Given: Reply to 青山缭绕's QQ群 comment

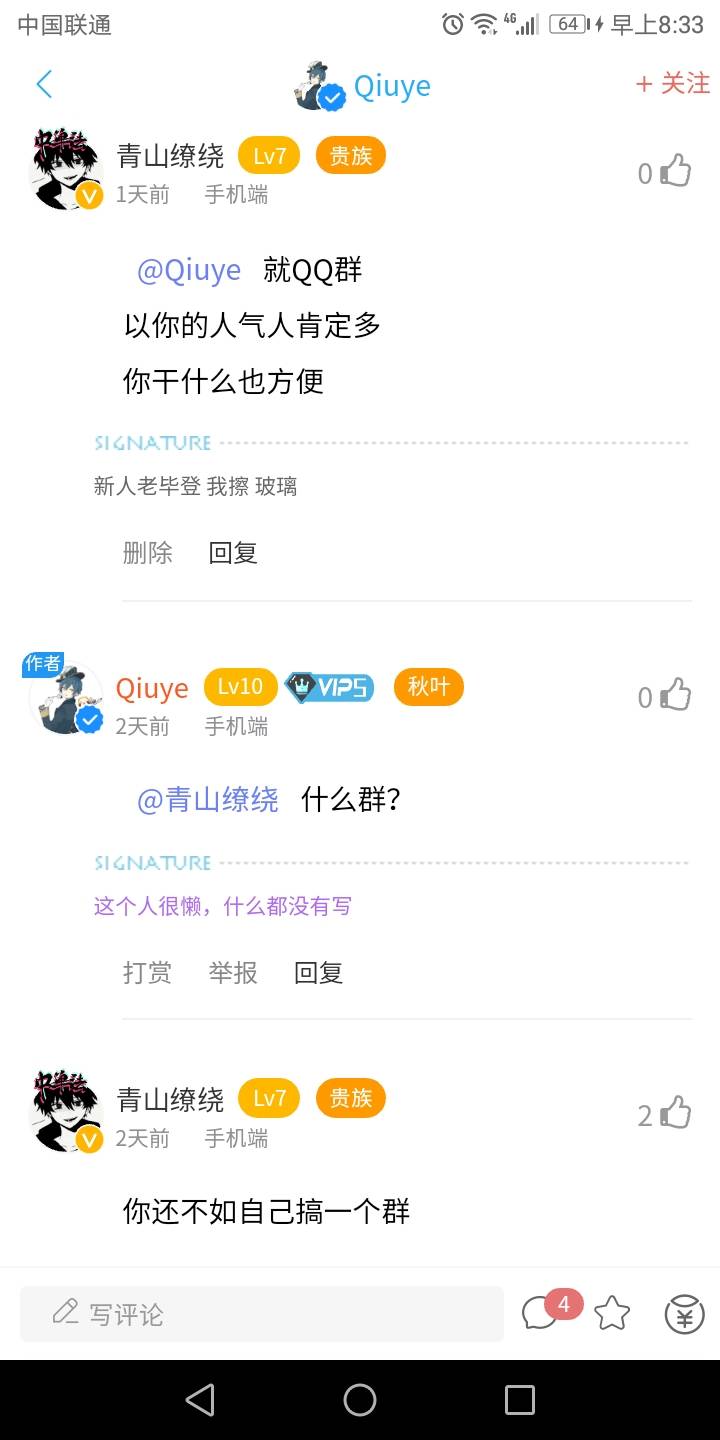Looking at the screenshot, I should [233, 553].
